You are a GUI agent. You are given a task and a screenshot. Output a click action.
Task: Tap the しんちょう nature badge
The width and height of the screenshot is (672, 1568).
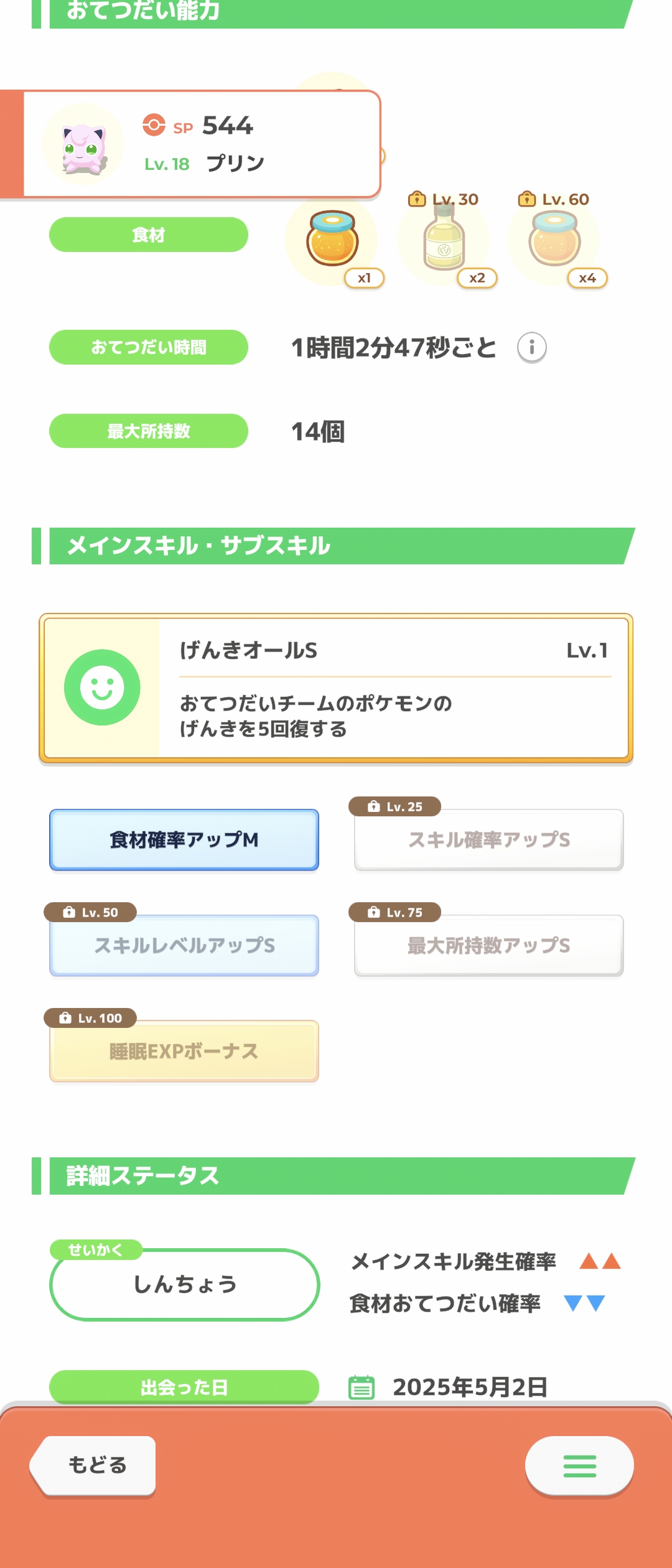(x=184, y=1285)
